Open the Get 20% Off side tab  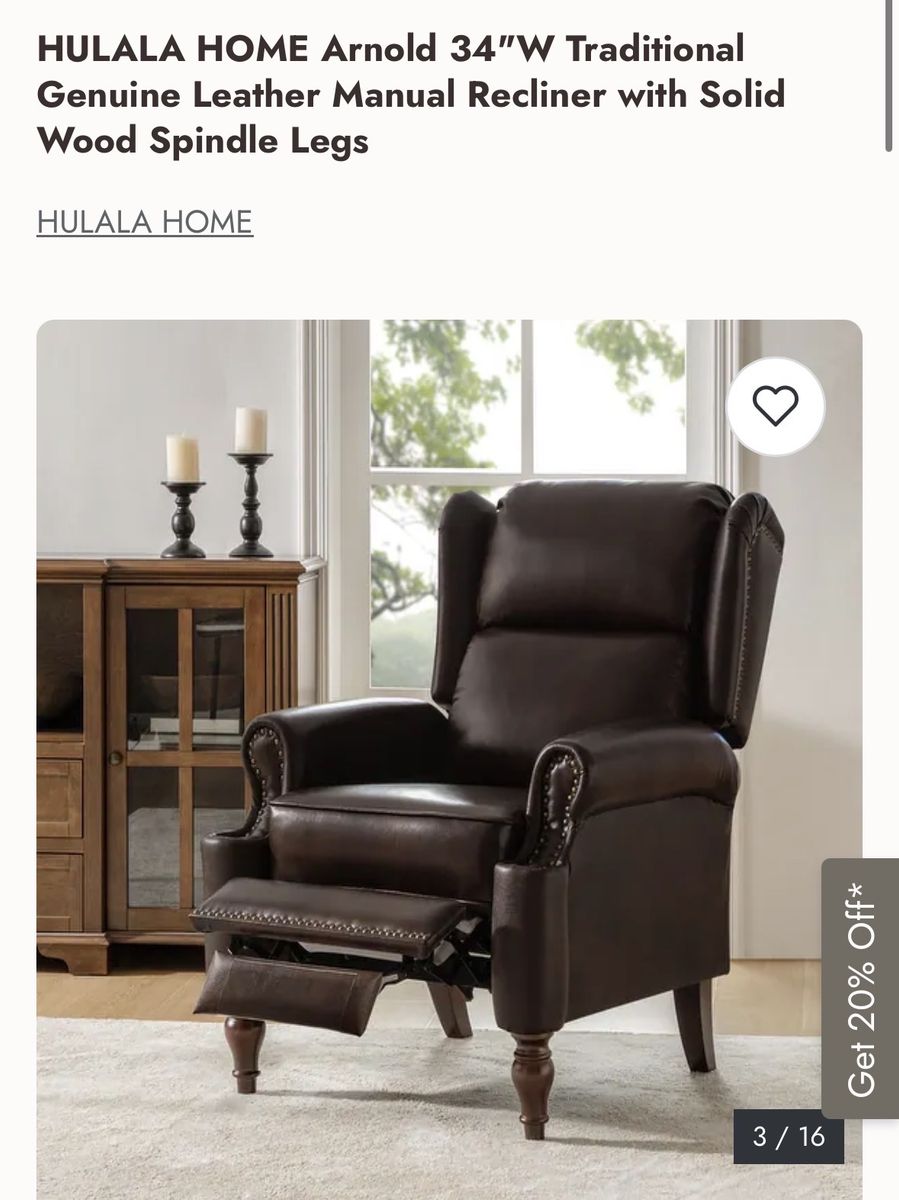point(860,988)
